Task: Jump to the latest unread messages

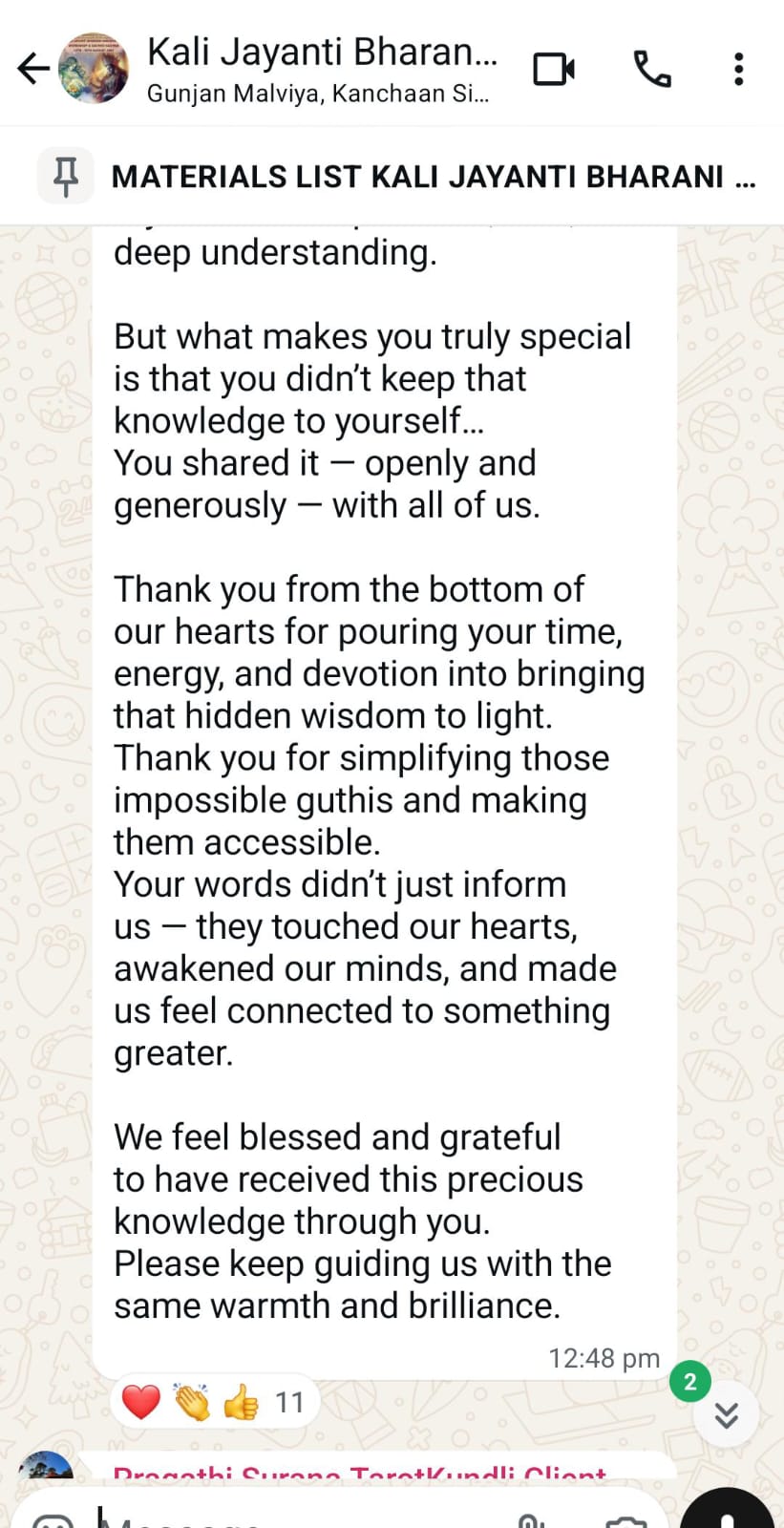Action: click(x=726, y=1414)
